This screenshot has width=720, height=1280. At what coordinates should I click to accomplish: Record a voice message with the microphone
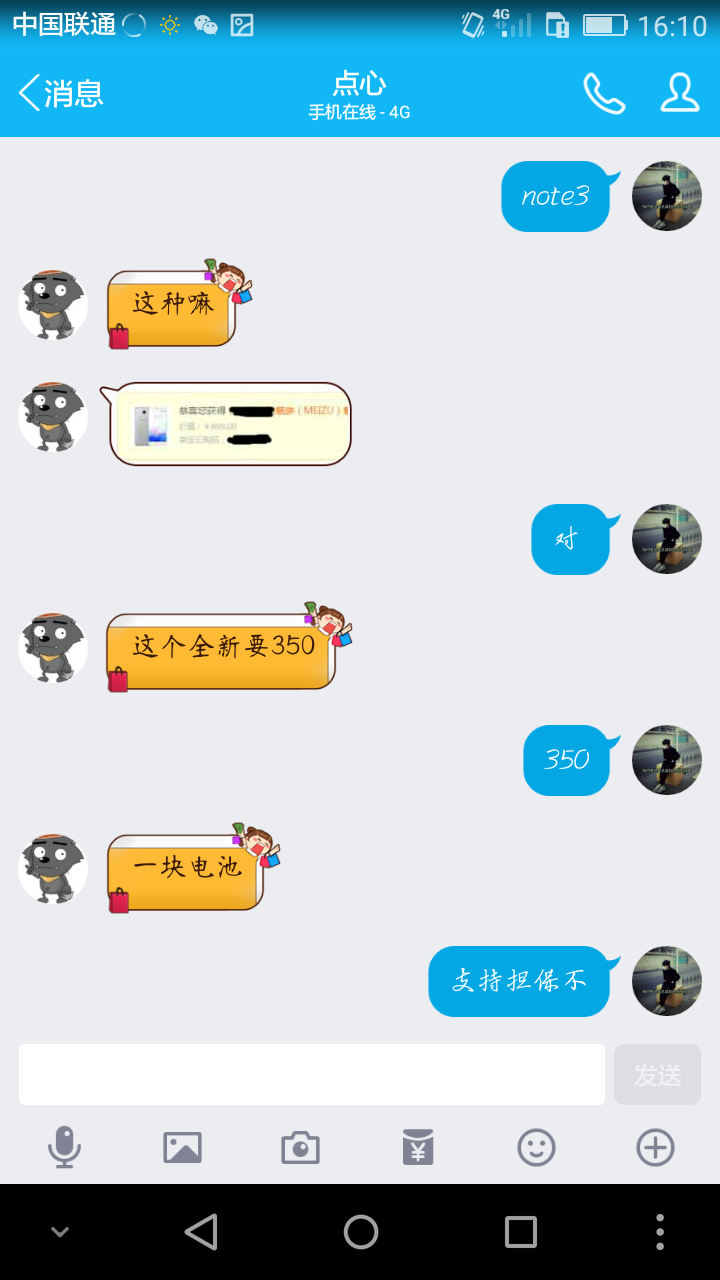click(x=65, y=1147)
